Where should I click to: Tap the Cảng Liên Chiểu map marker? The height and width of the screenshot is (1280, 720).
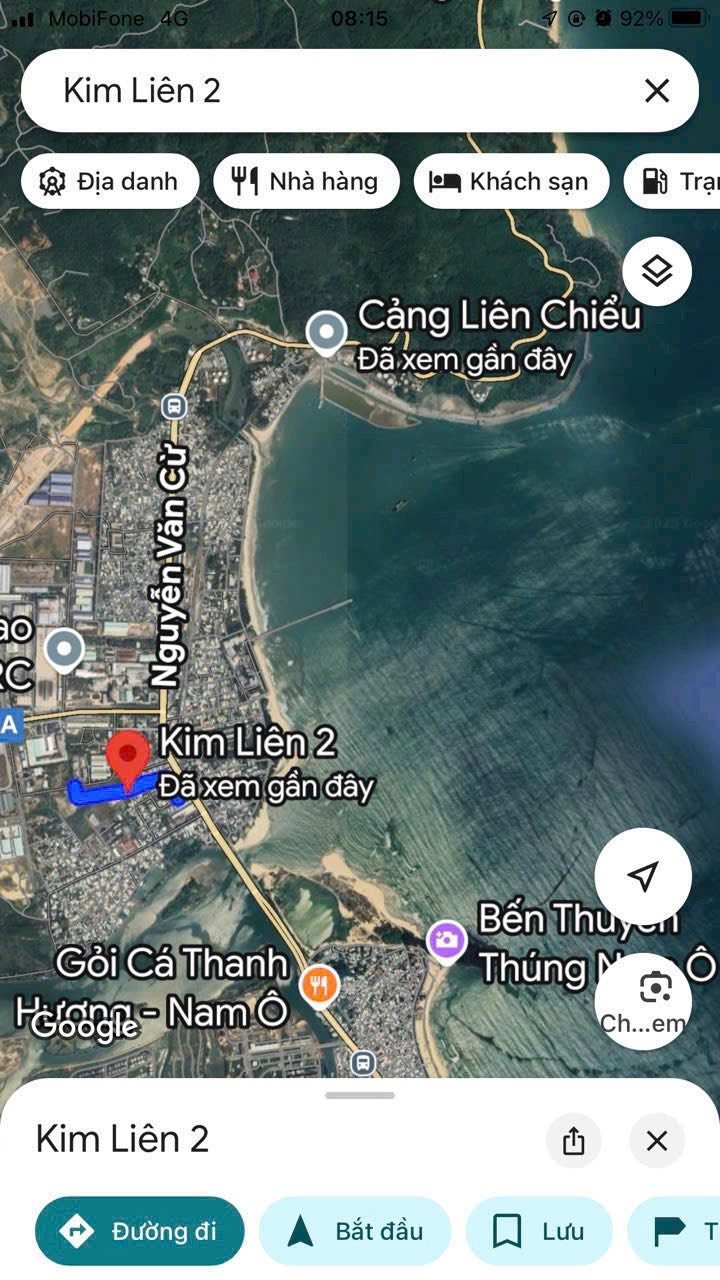point(326,333)
